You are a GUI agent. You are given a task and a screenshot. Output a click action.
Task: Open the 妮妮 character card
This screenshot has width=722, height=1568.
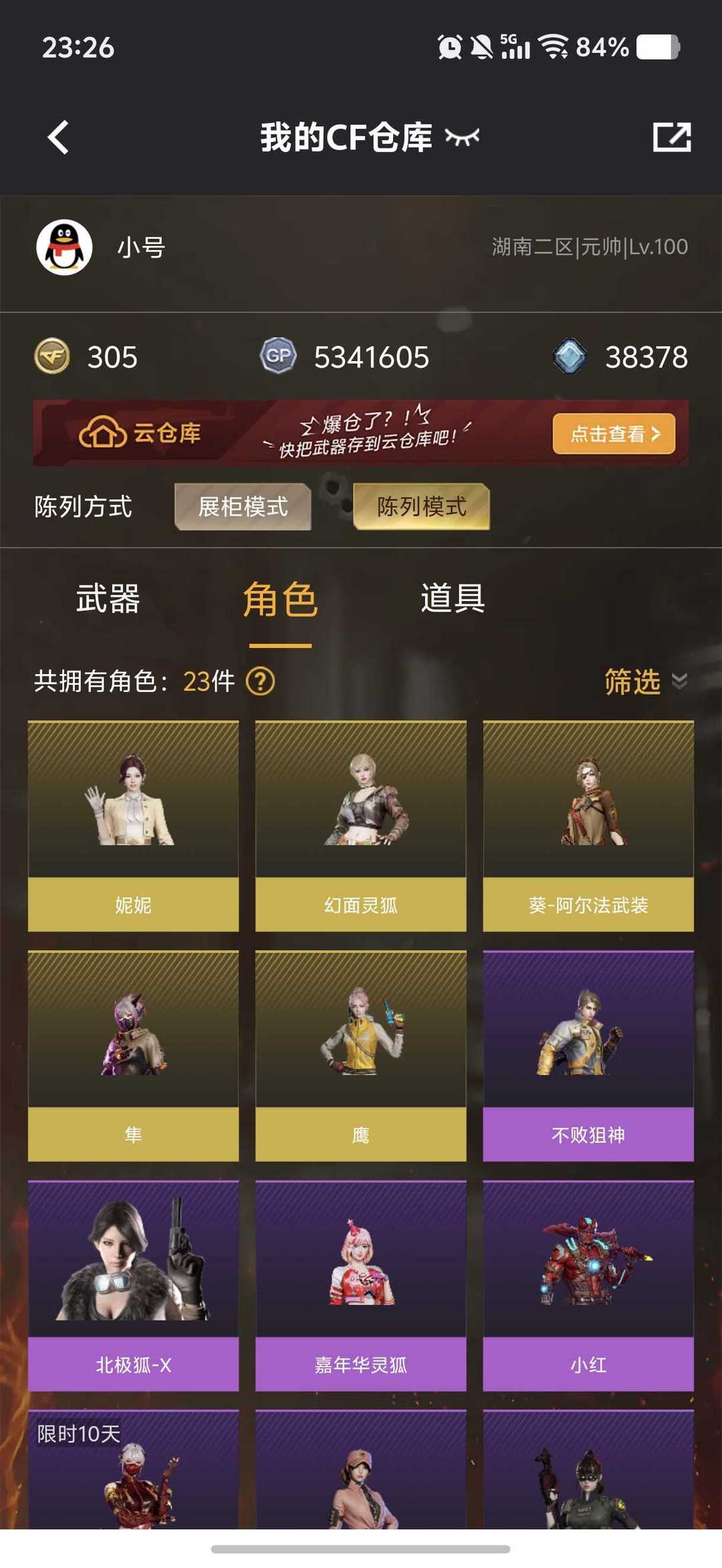133,826
